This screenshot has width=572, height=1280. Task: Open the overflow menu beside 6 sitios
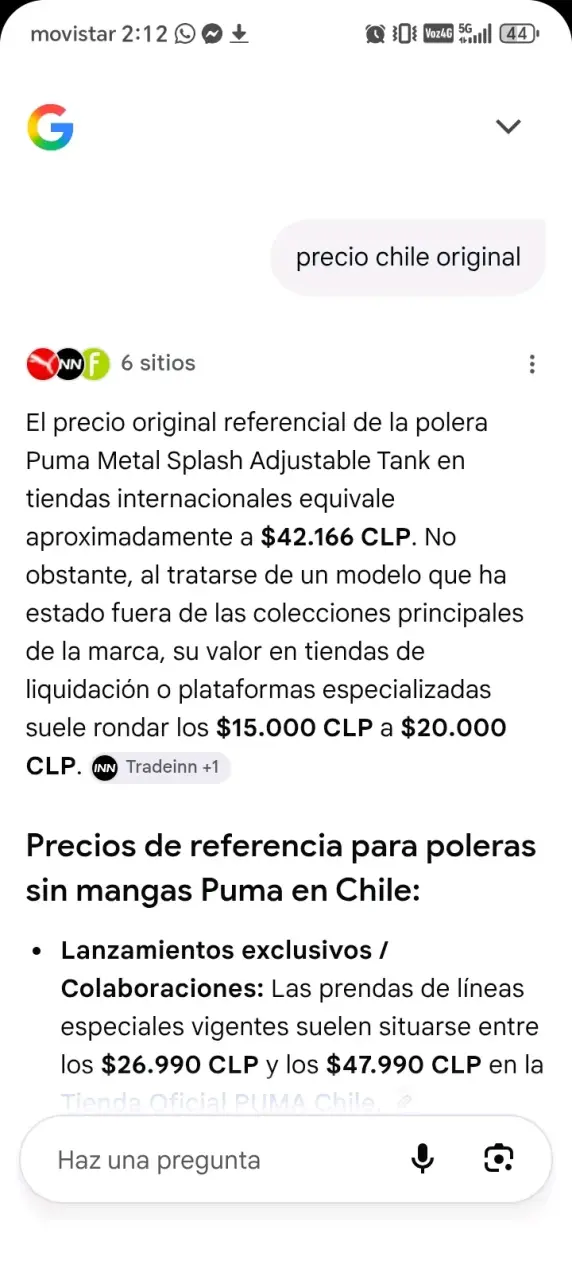tap(532, 364)
